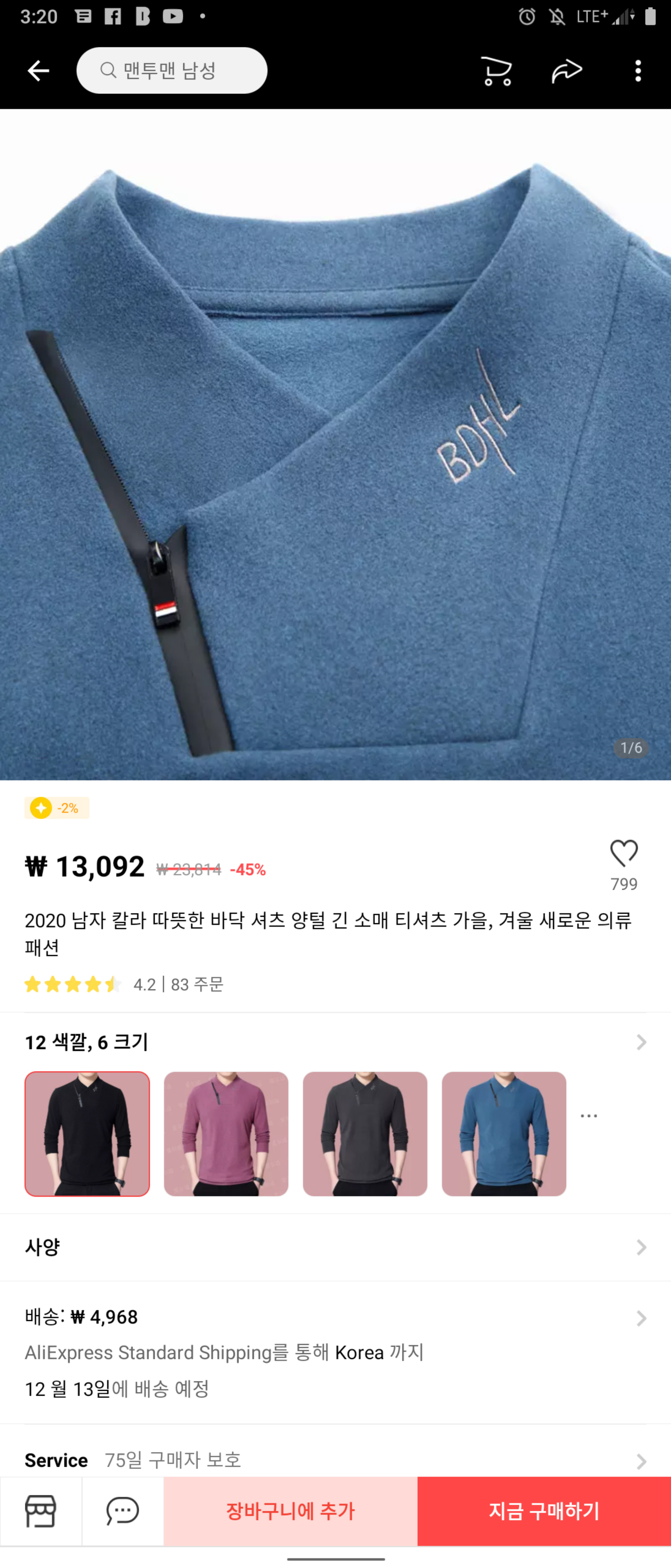Show more color options with the ellipsis

(588, 1116)
